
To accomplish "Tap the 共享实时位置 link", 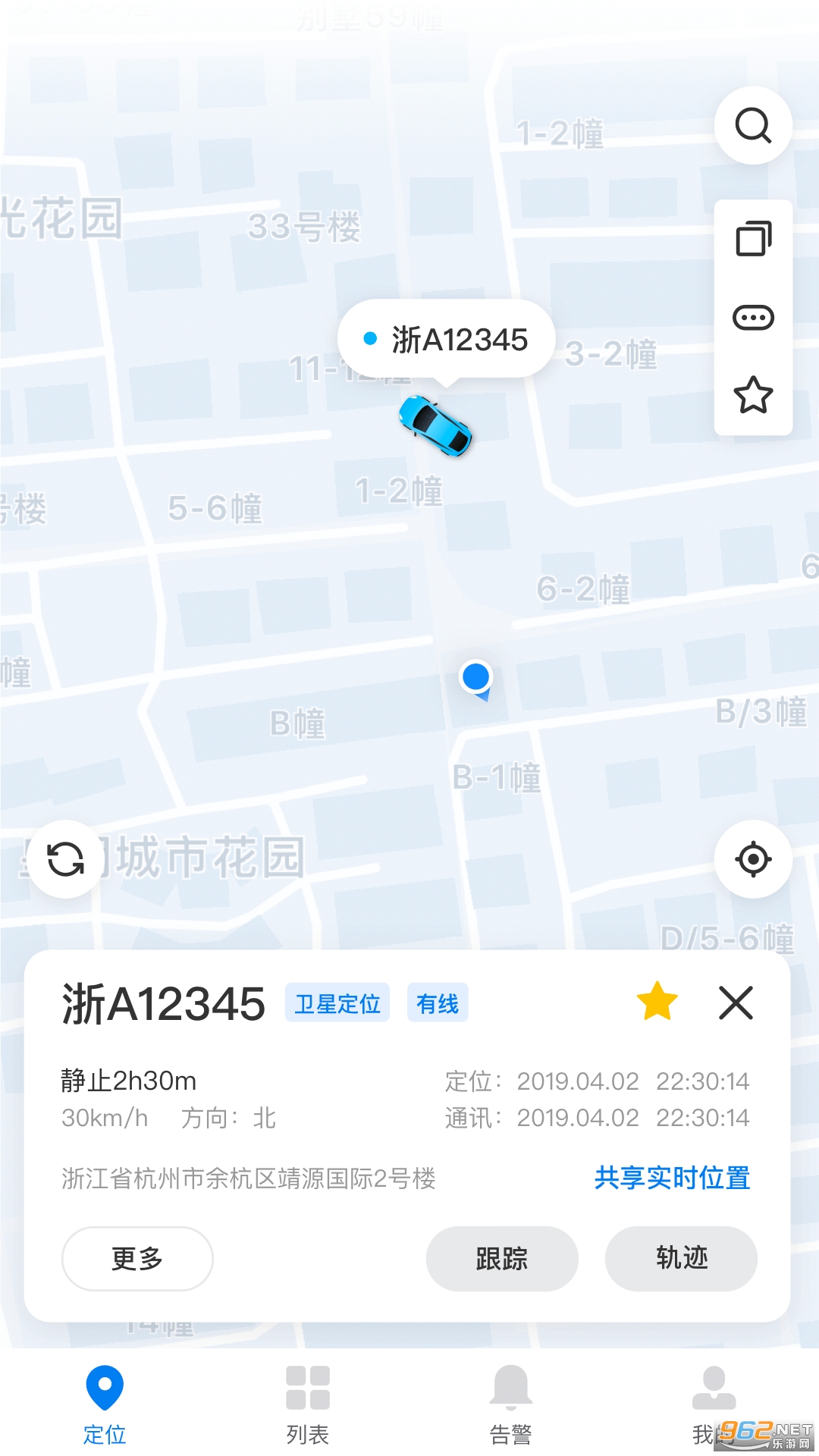I will [672, 1178].
